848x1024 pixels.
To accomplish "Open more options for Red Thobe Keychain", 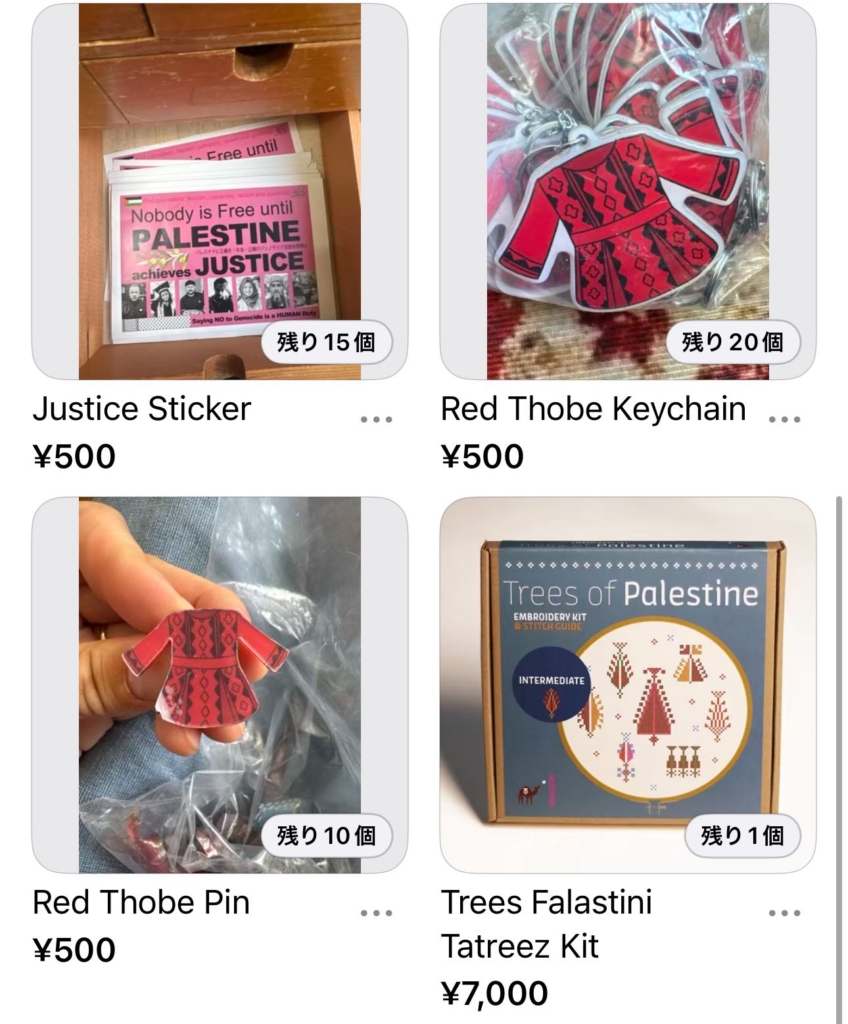I will pos(784,419).
